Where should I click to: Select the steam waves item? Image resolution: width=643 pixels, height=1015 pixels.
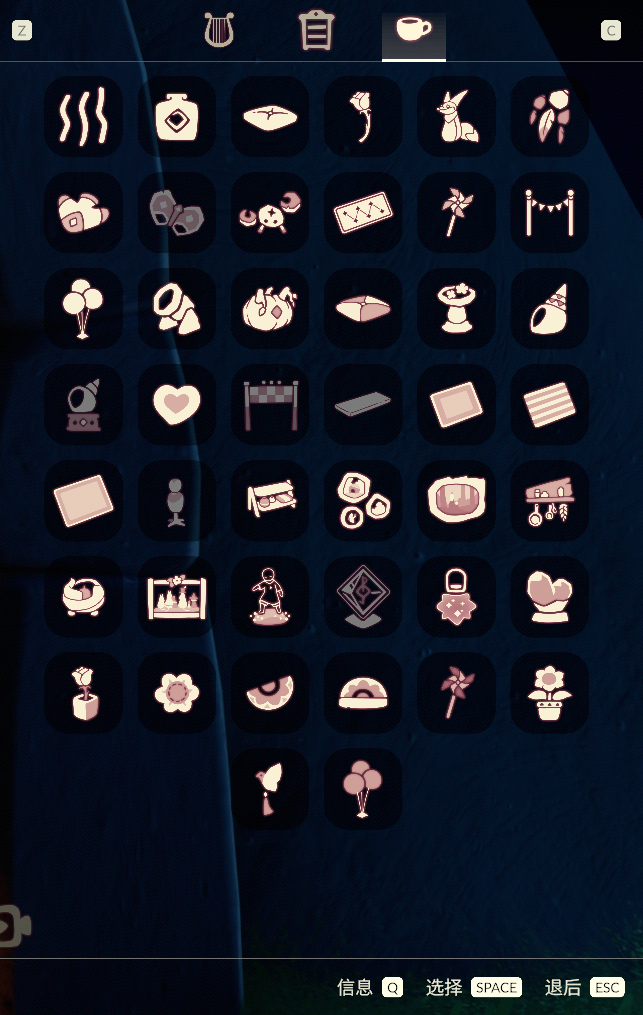[x=84, y=117]
